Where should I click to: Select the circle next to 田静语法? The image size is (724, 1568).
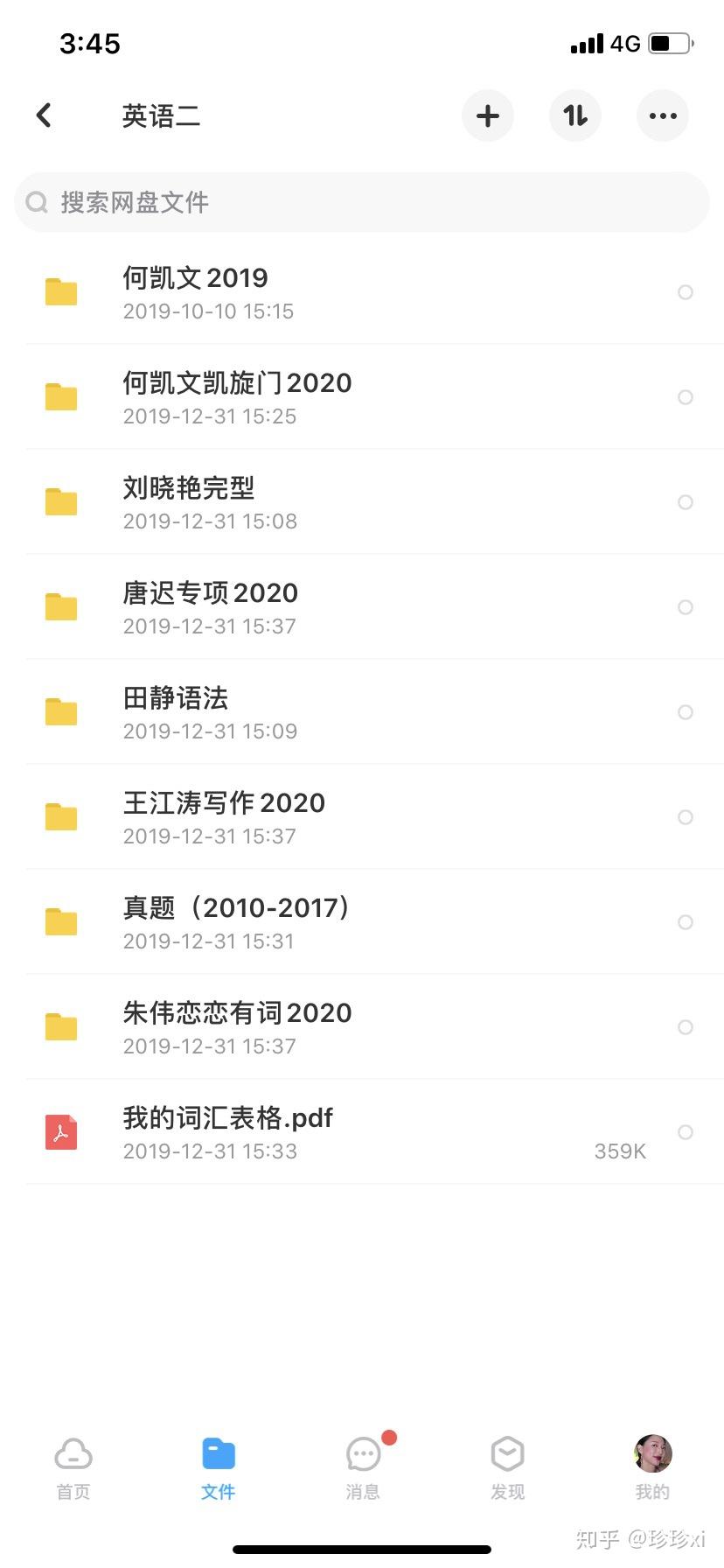pyautogui.click(x=686, y=712)
